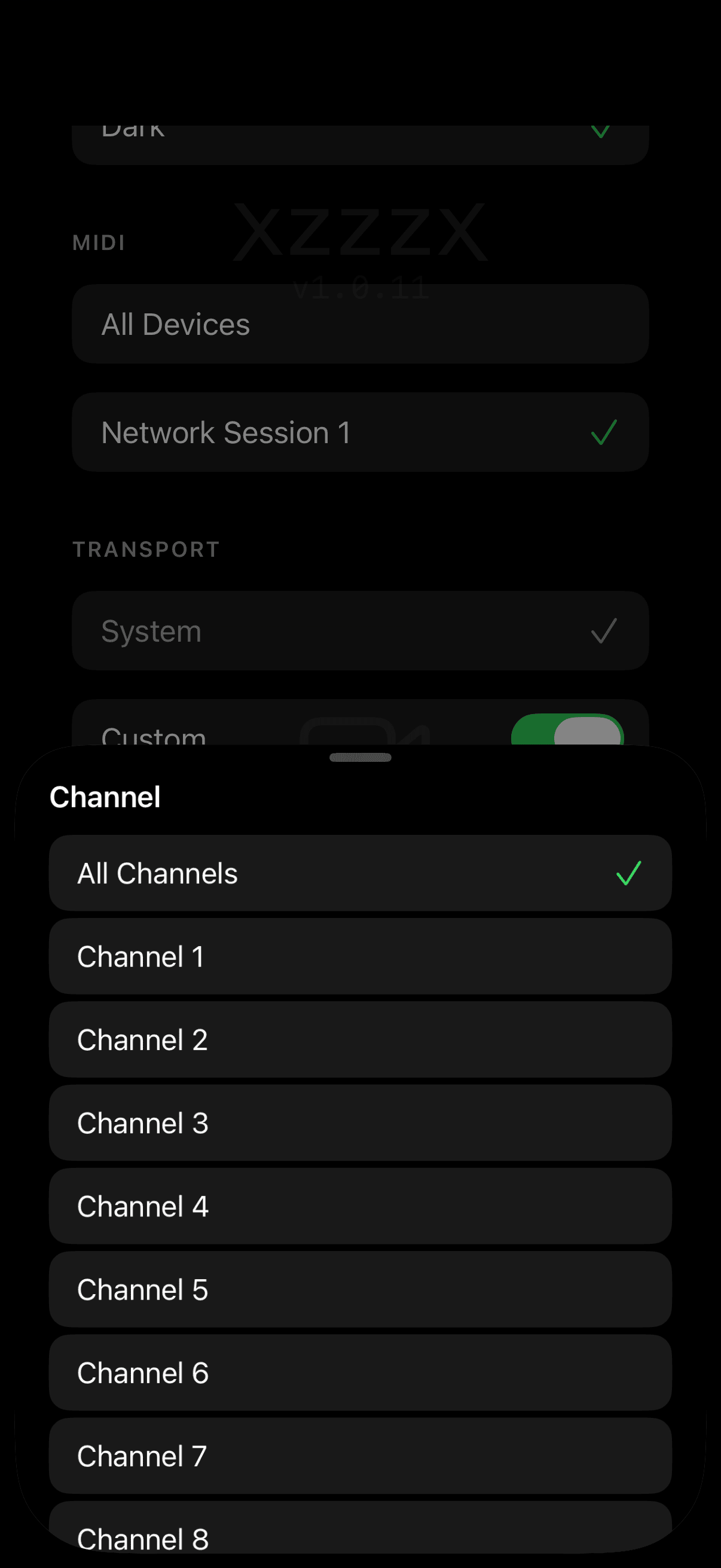Screen dimensions: 721x1568
Task: Pick Channel 5 from the list
Action: pyautogui.click(x=360, y=1290)
